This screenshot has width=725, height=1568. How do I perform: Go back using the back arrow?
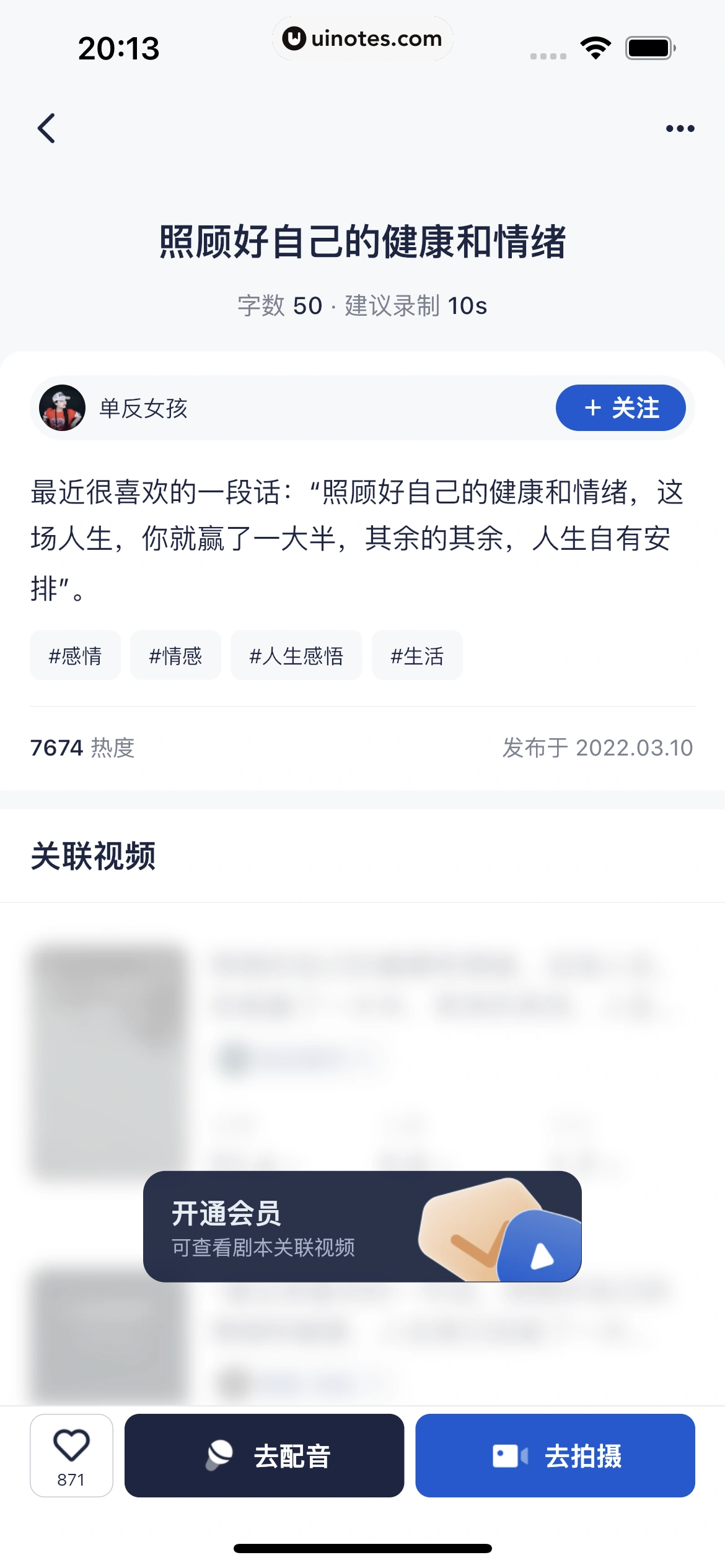pos(46,128)
